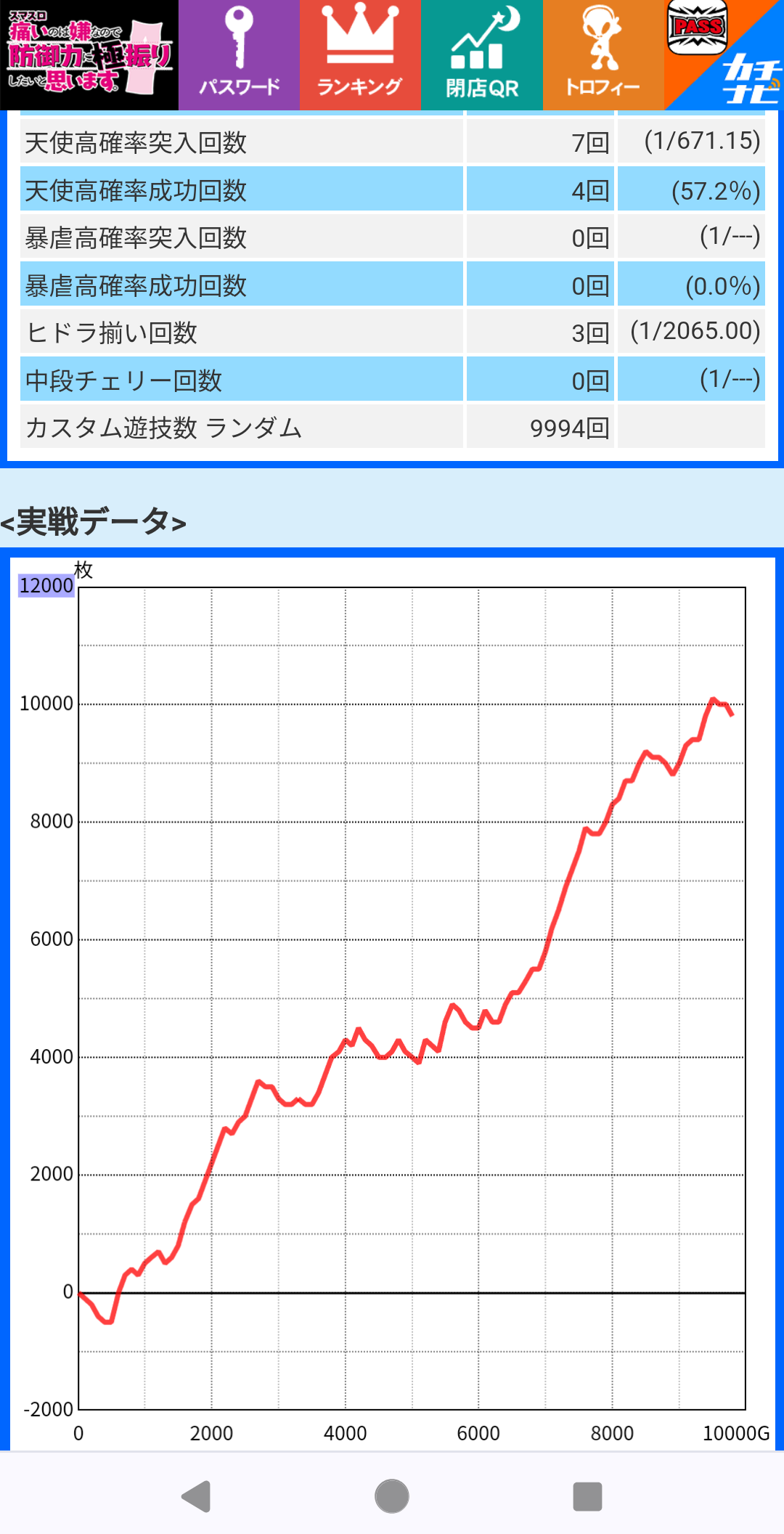Go back using the system back button

[x=196, y=1496]
